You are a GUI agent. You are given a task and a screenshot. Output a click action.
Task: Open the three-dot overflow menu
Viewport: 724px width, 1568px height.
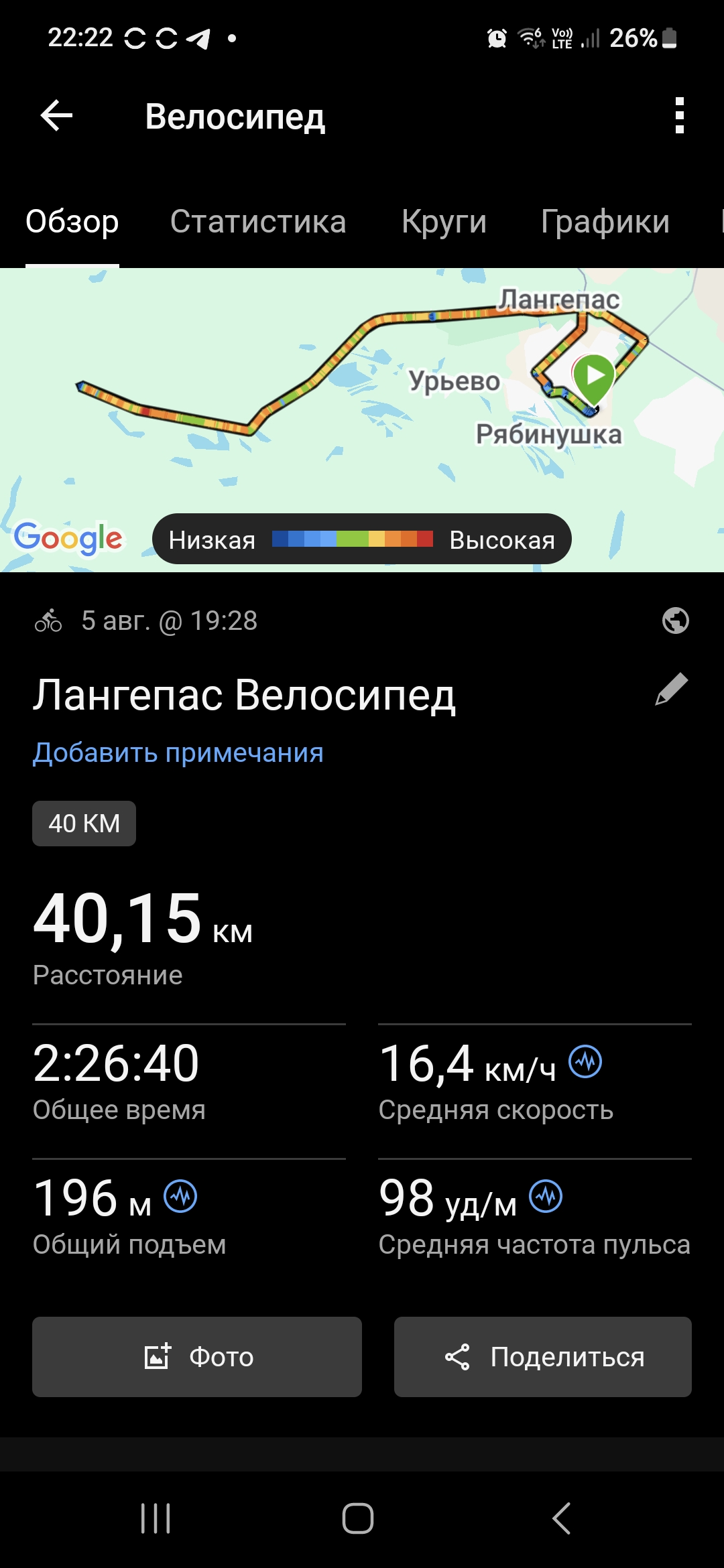(x=680, y=116)
